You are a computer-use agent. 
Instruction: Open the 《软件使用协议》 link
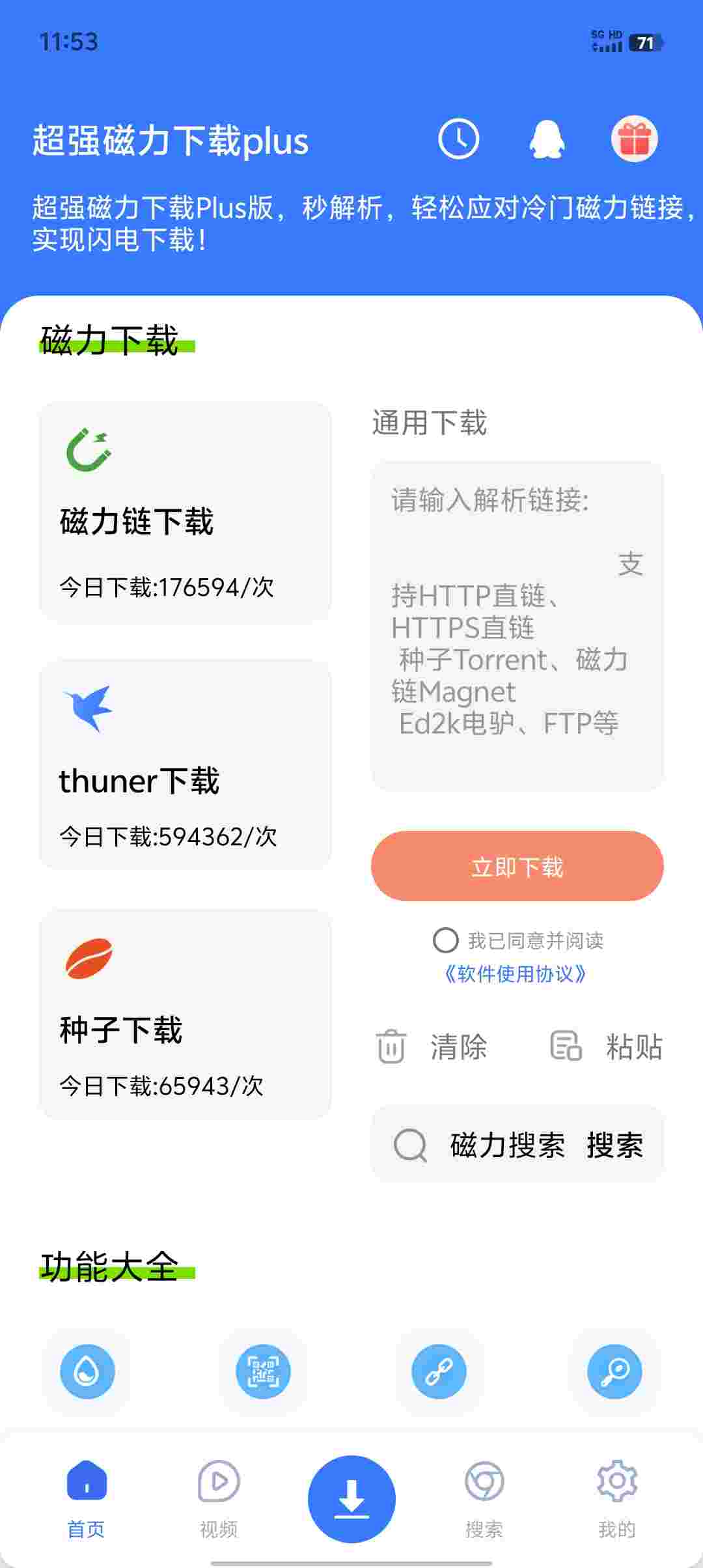(516, 974)
